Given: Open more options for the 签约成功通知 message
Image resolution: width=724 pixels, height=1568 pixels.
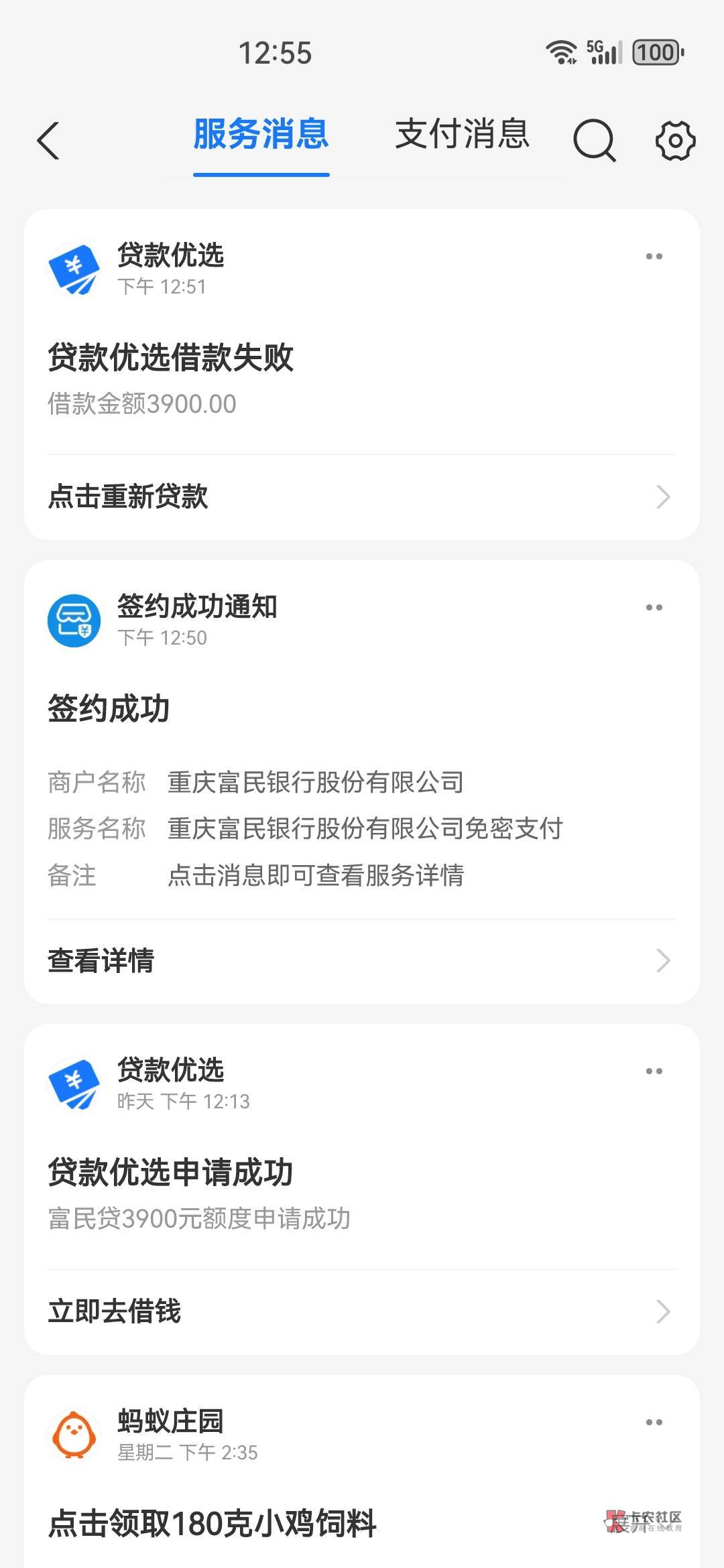Looking at the screenshot, I should [x=654, y=608].
